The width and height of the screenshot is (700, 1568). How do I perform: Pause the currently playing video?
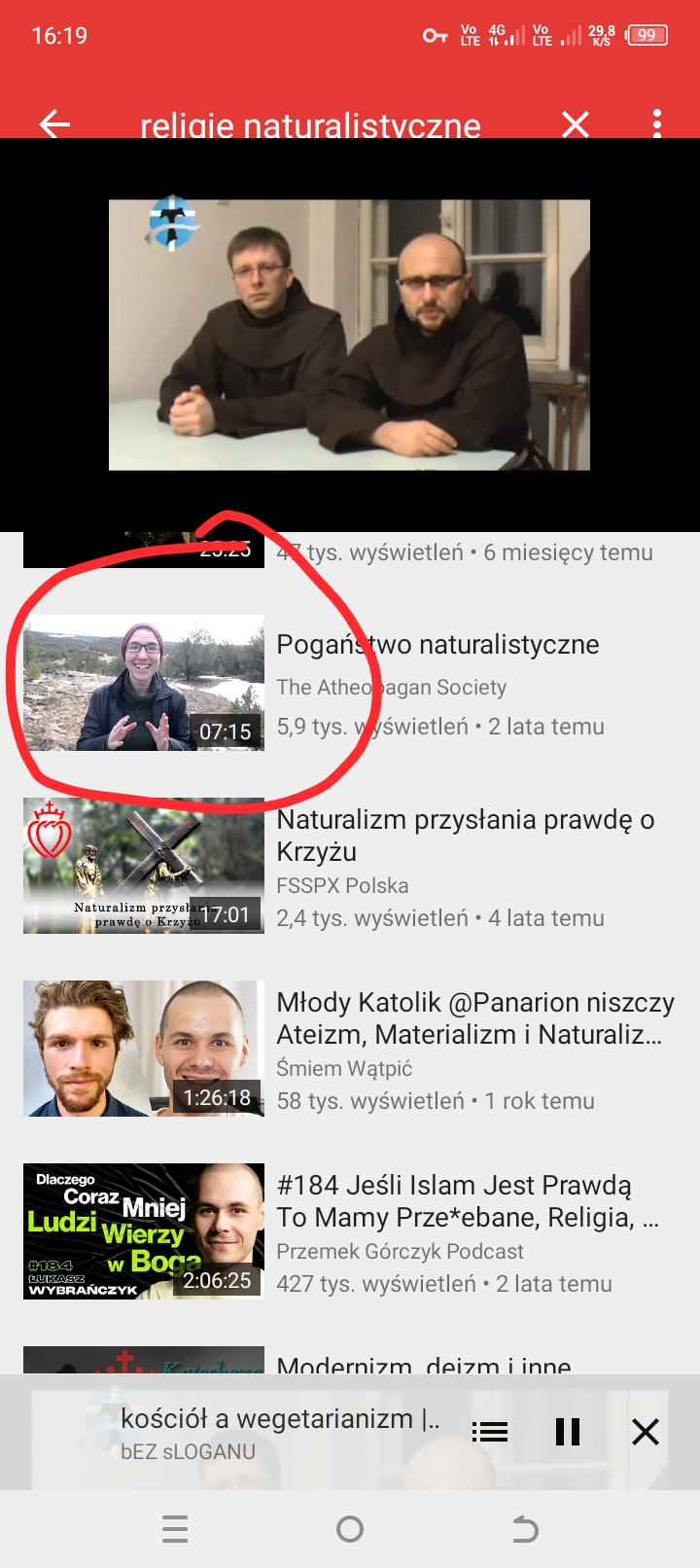(x=568, y=1432)
